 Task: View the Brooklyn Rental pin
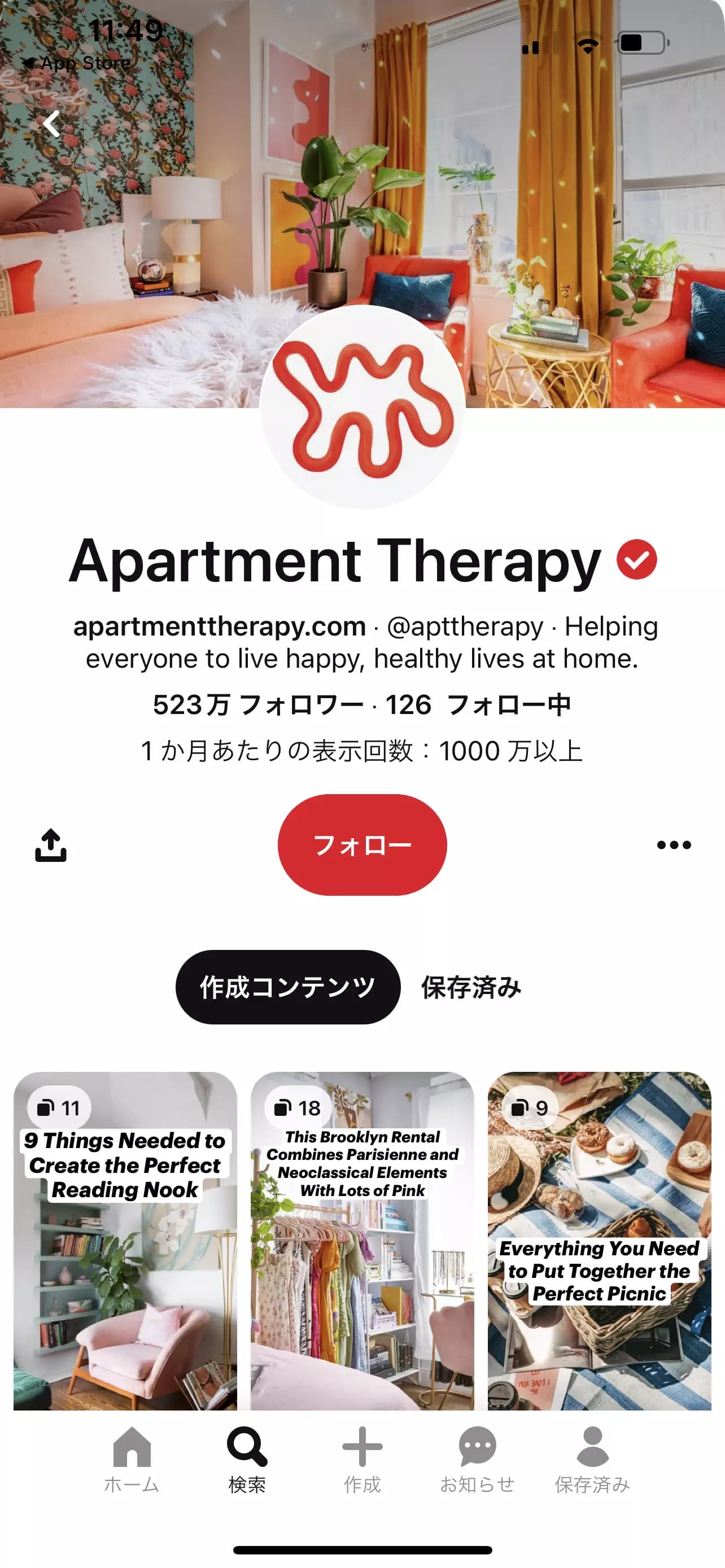point(362,1242)
